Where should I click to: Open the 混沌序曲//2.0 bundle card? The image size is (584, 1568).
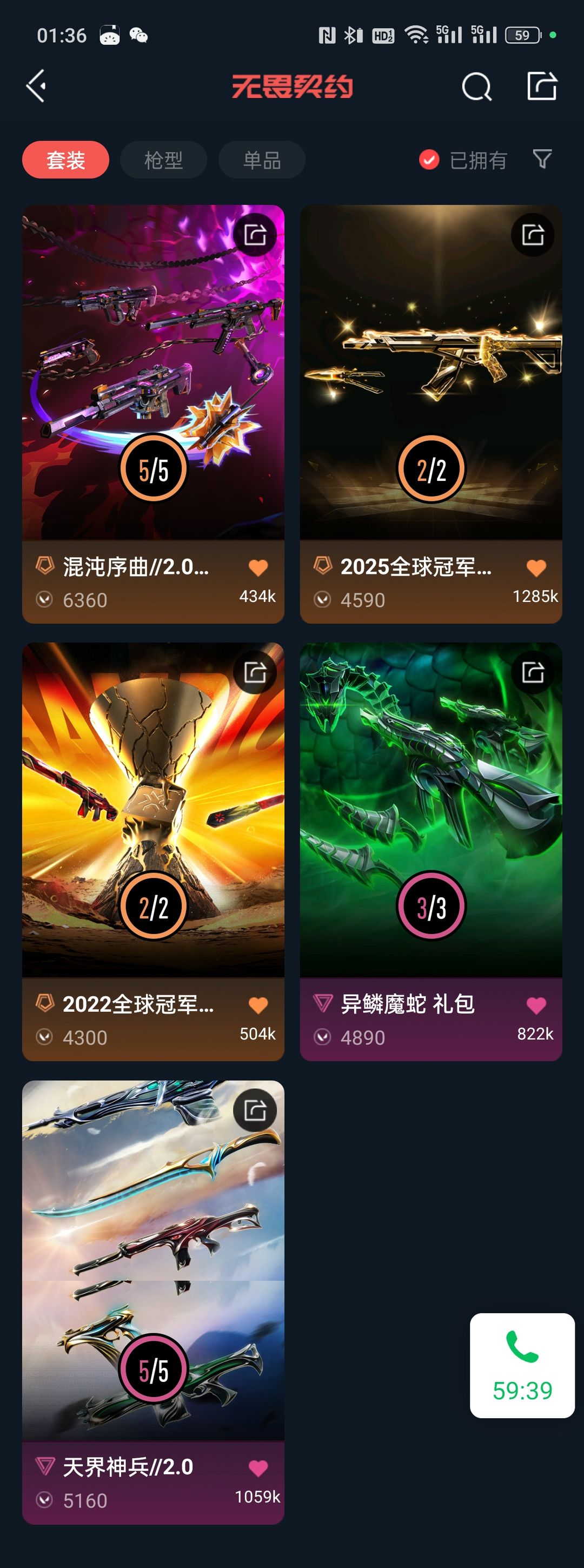[x=154, y=414]
